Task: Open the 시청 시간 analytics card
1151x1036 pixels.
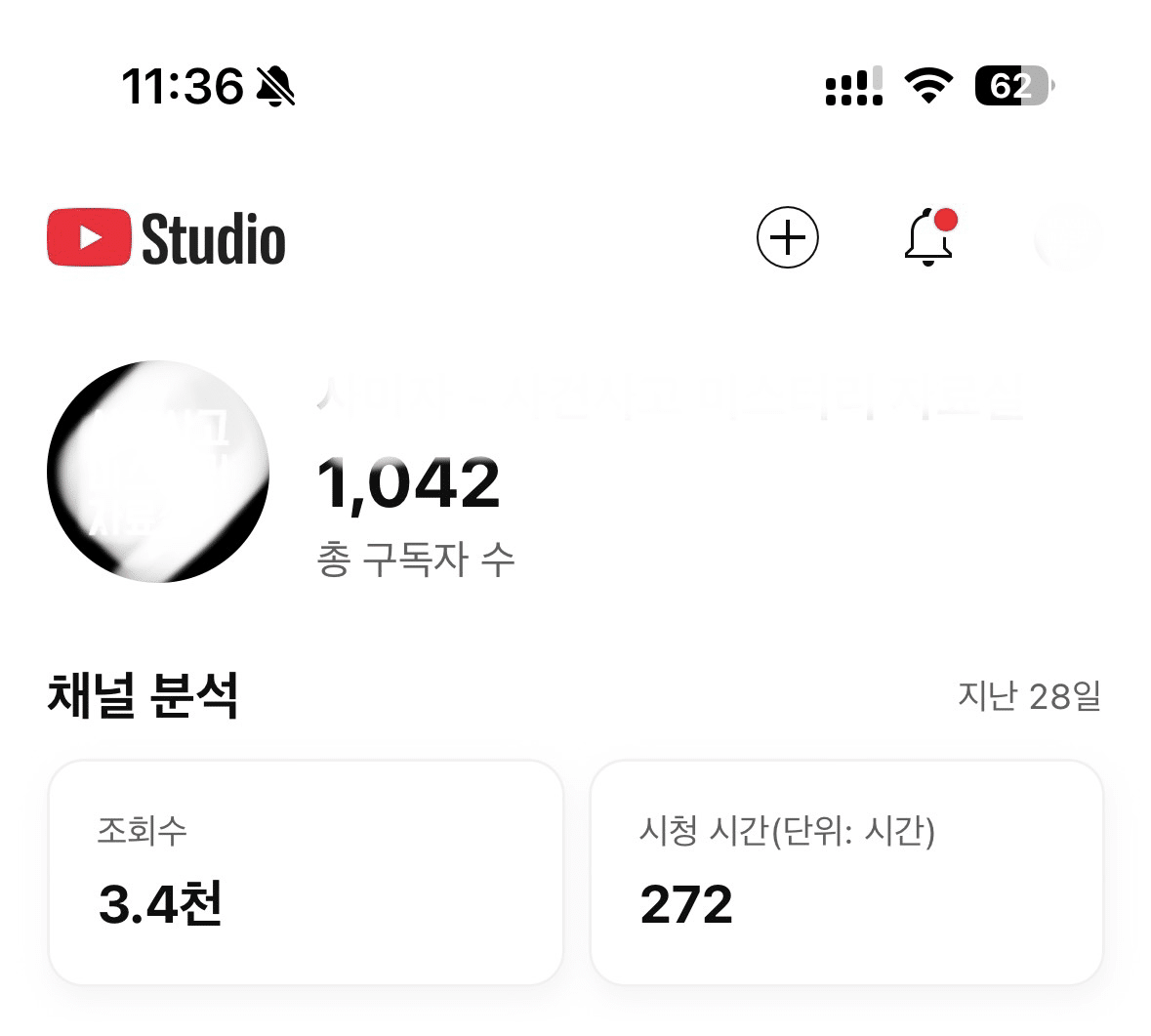Action: [846, 872]
